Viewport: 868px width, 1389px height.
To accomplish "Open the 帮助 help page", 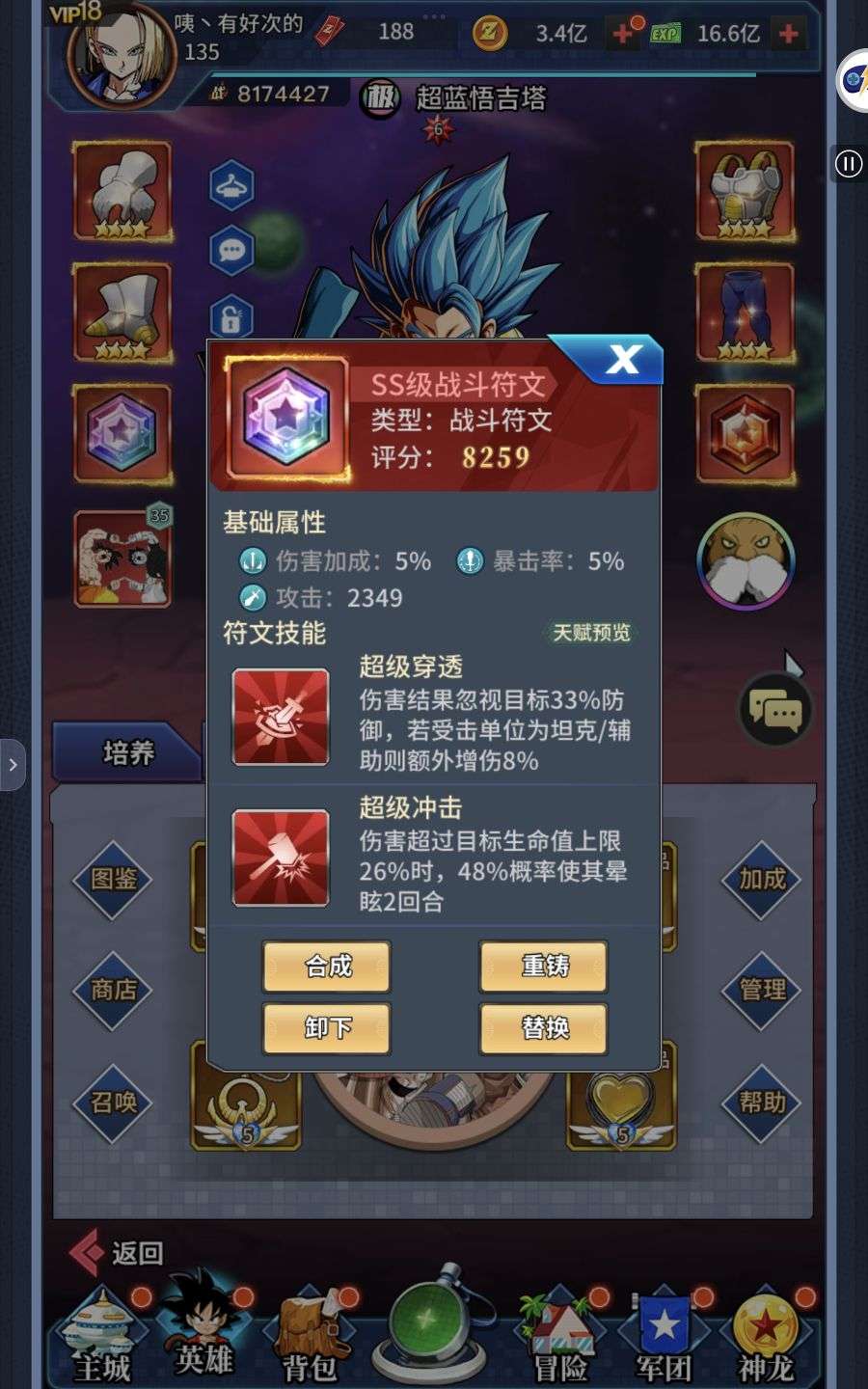I will 762,1102.
